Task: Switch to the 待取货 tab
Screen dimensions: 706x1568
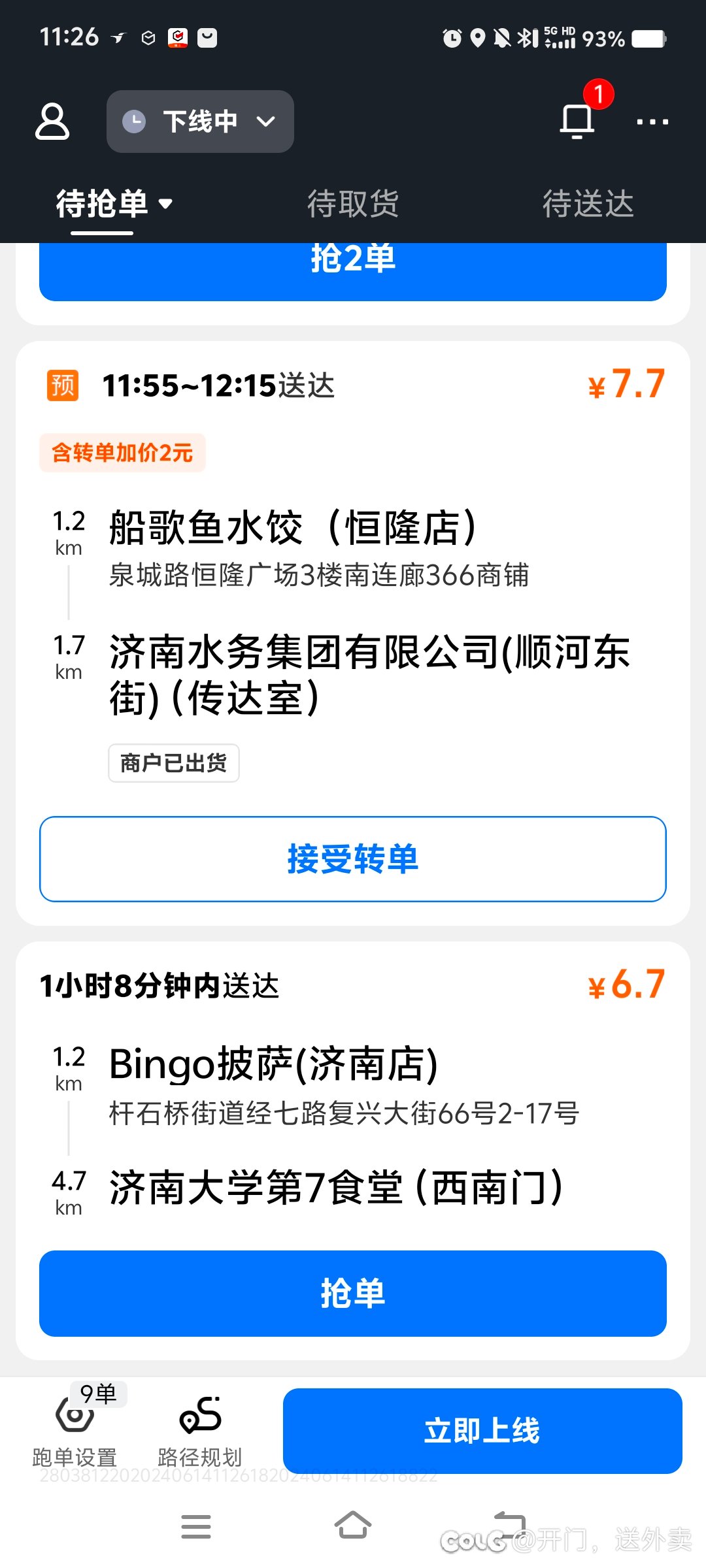Action: (x=353, y=204)
